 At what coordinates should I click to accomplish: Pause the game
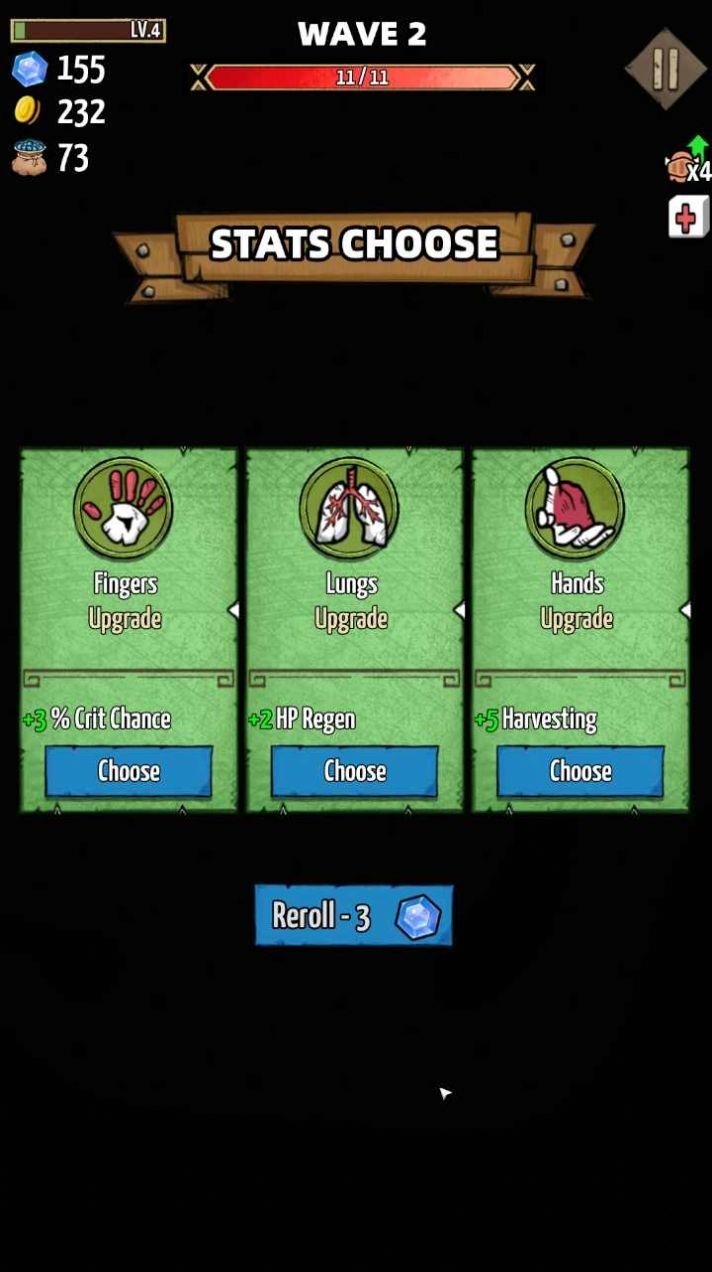[x=665, y=68]
